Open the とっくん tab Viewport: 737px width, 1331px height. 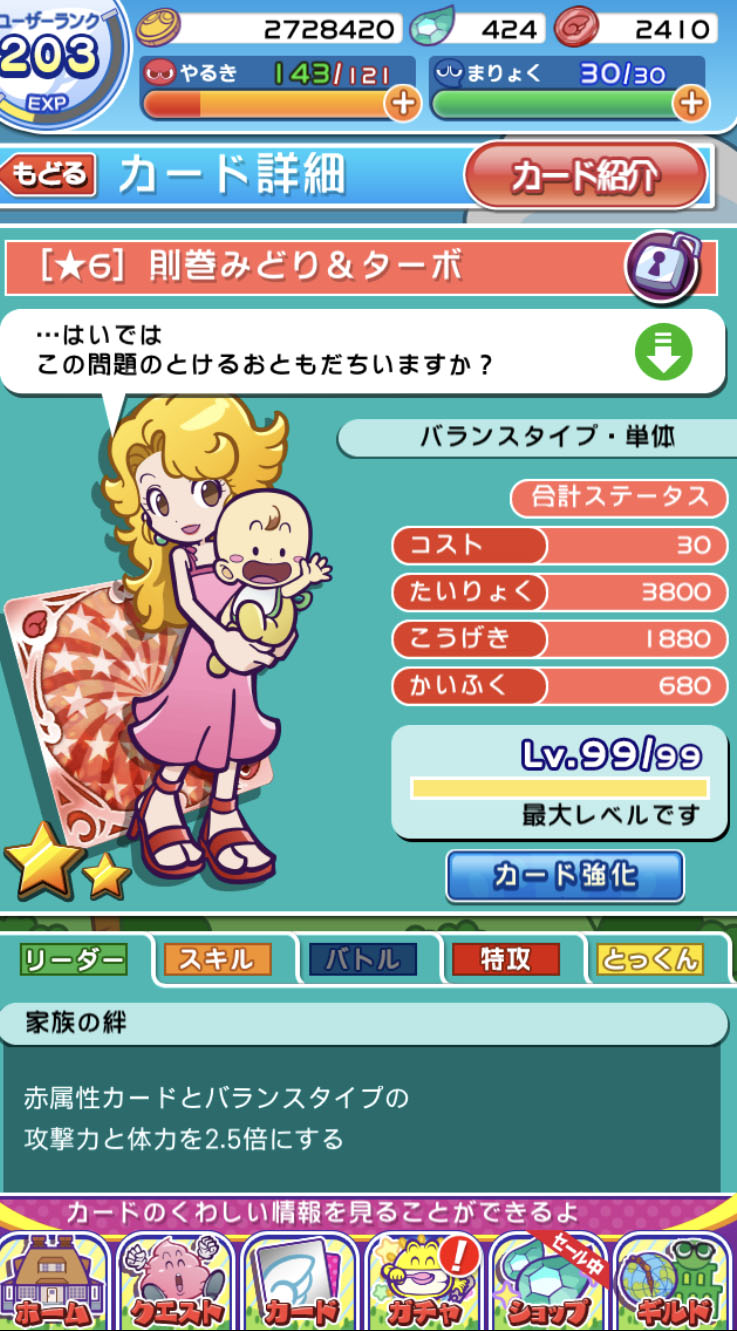point(649,960)
